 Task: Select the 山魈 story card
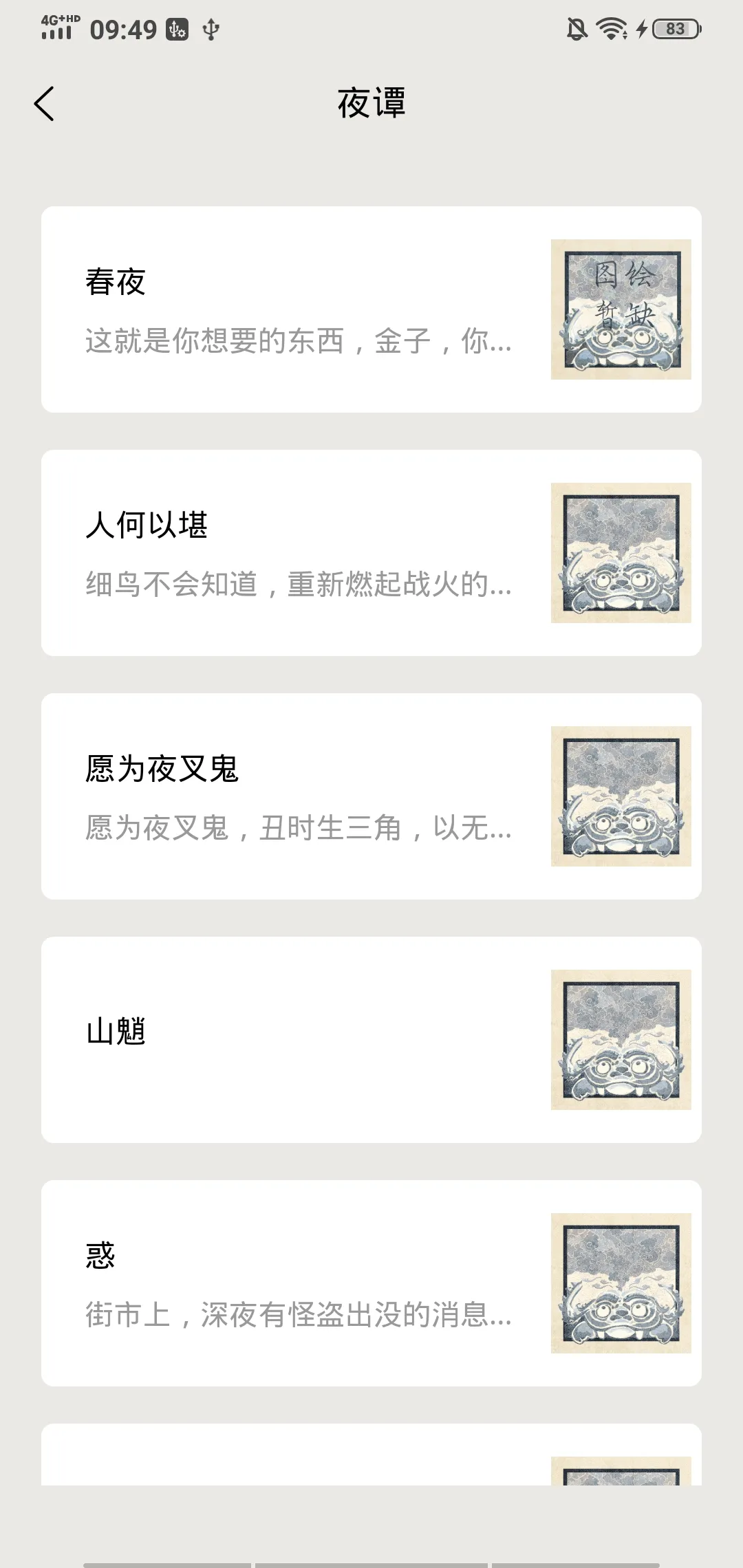pos(371,1040)
